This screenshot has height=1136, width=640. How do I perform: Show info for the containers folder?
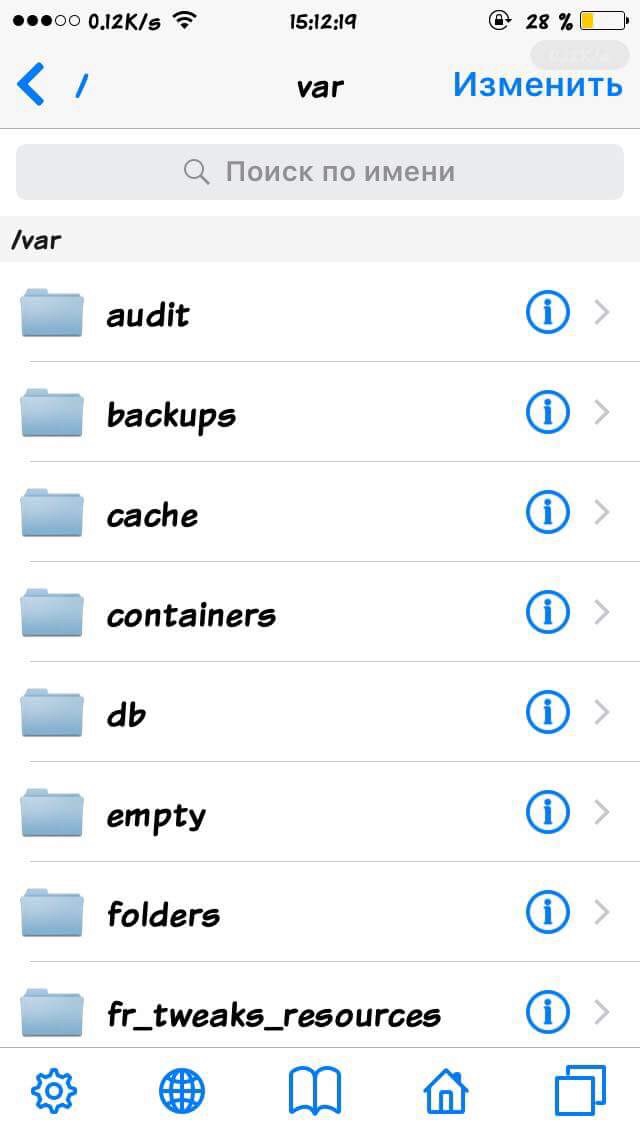pos(547,612)
